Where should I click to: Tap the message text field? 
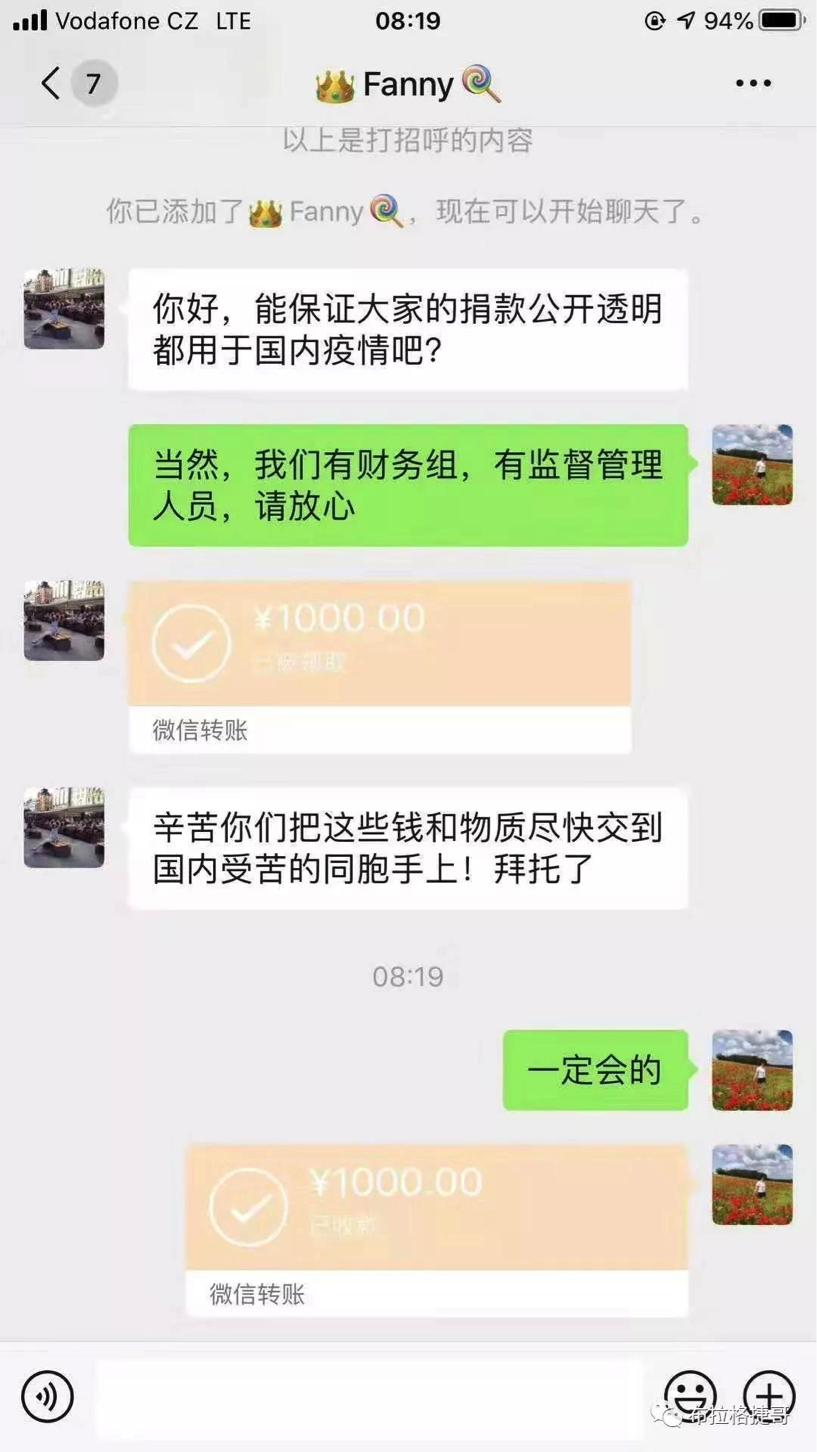click(x=370, y=1394)
